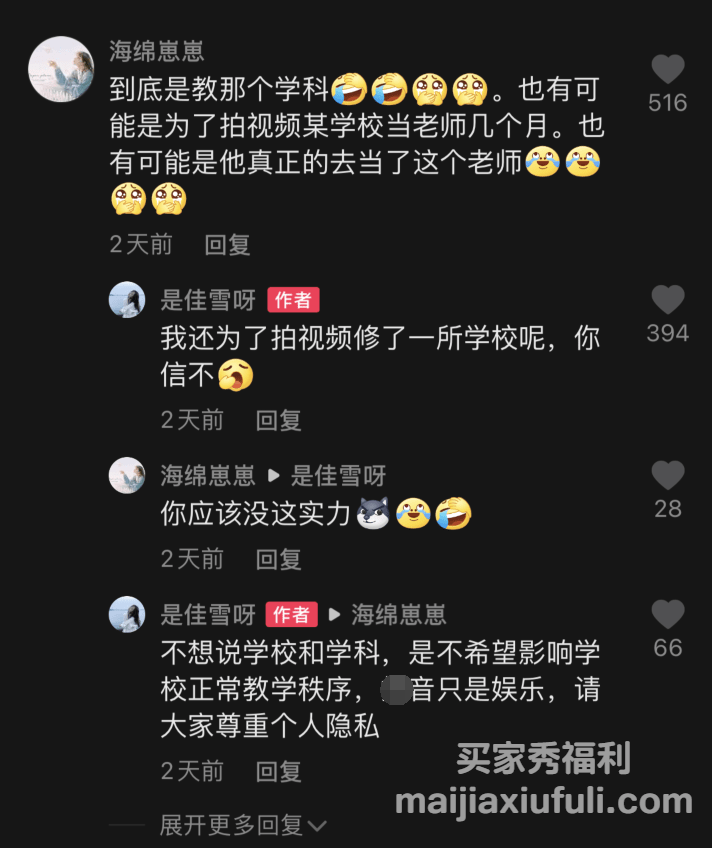Open 海绵崽崽's profile avatar on top comment
This screenshot has height=848, width=712.
click(x=61, y=70)
